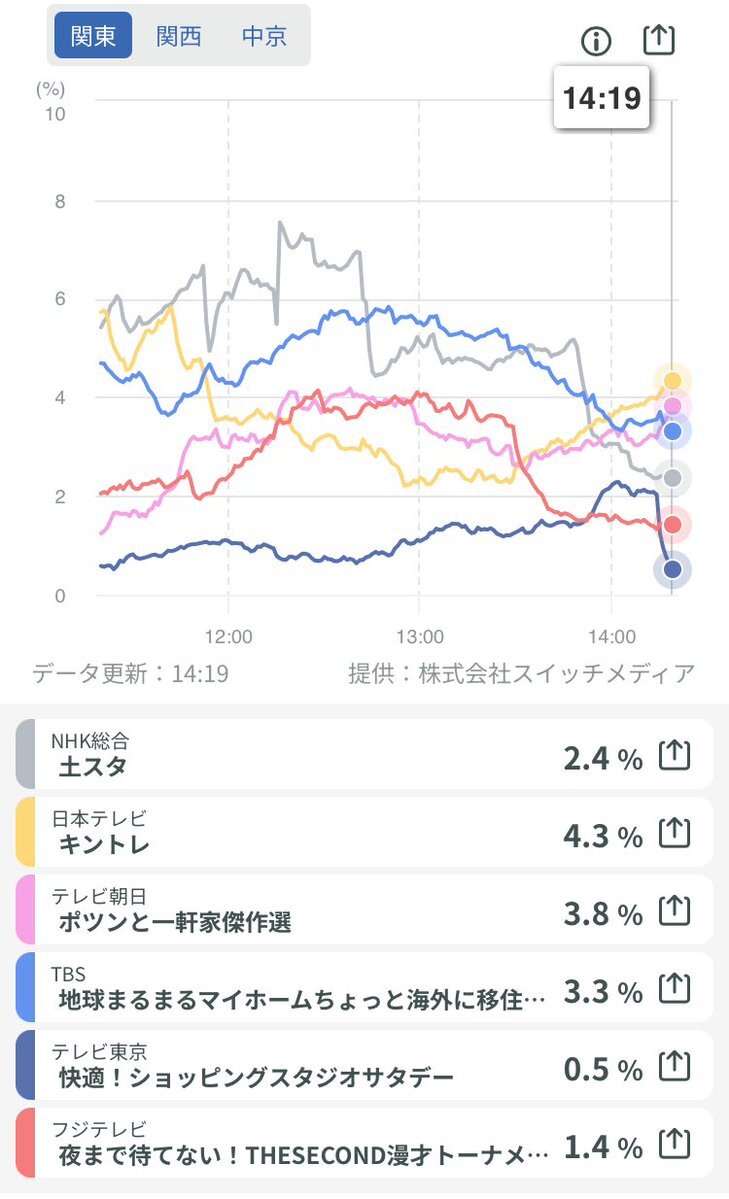Share the テレビ朝日 ポツンと一軒家 rating
Screen dimensions: 729x1199
tap(676, 913)
